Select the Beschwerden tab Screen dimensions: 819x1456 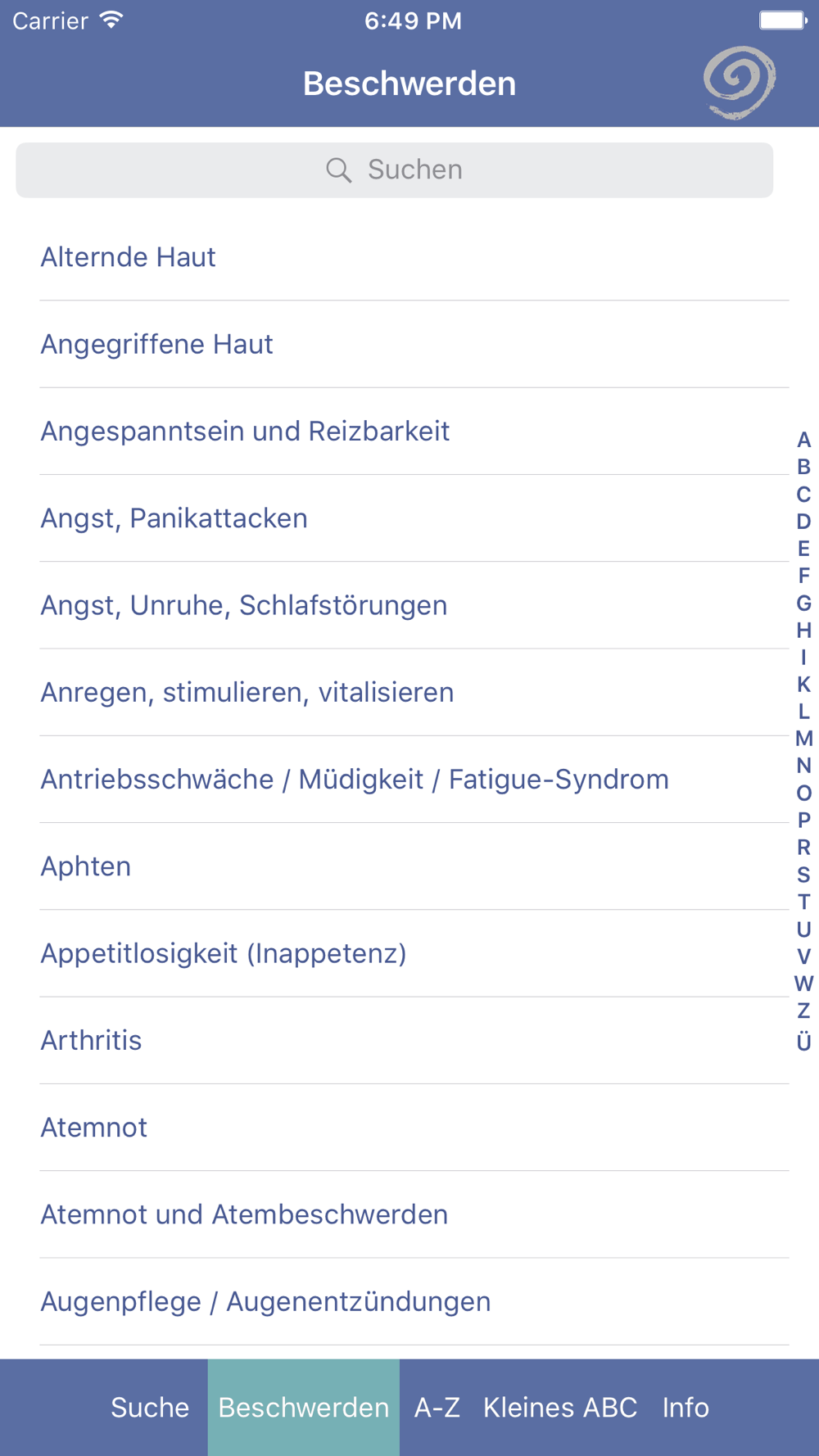(x=303, y=1408)
